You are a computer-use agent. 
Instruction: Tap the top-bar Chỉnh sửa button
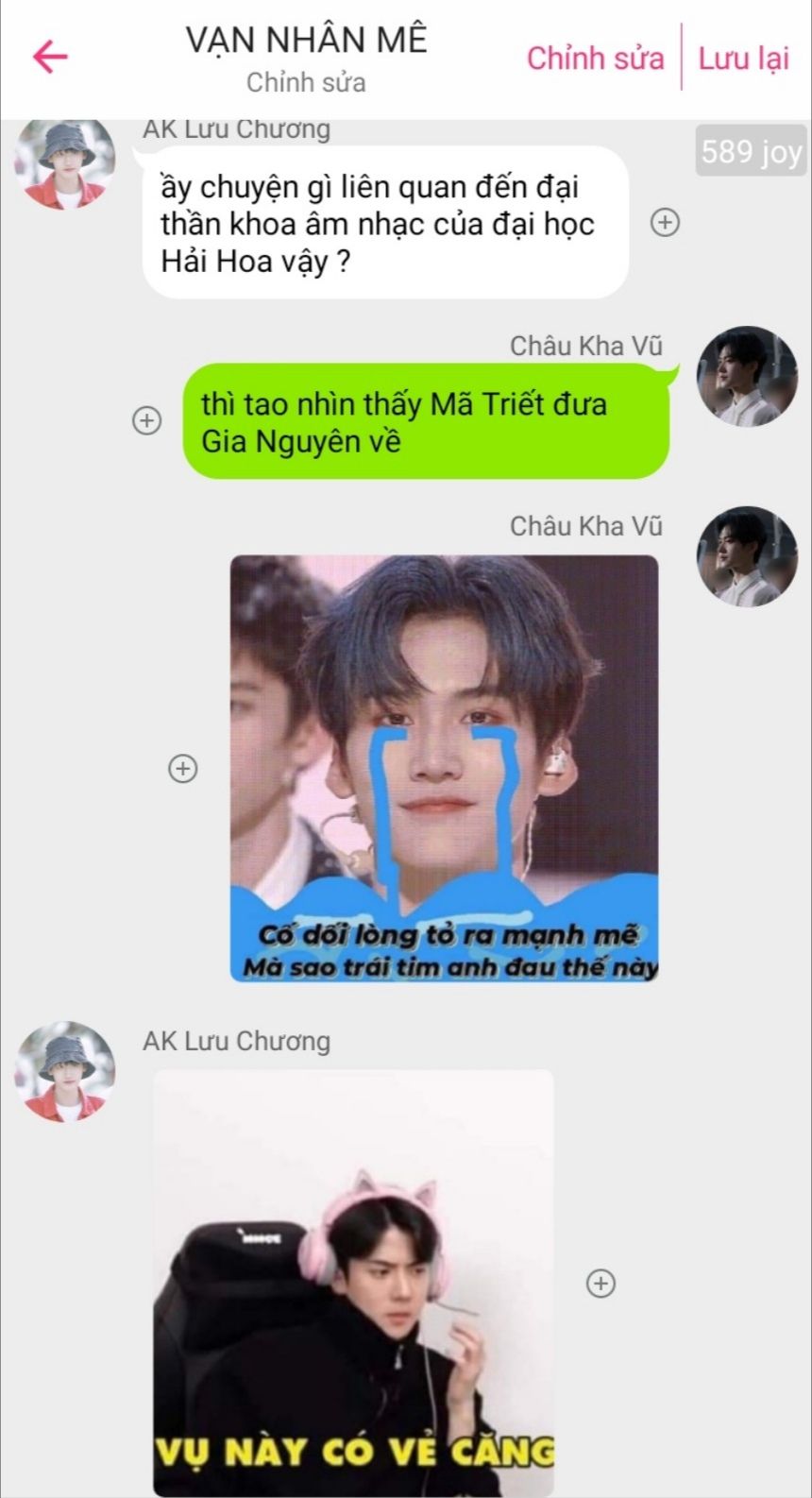(x=595, y=59)
